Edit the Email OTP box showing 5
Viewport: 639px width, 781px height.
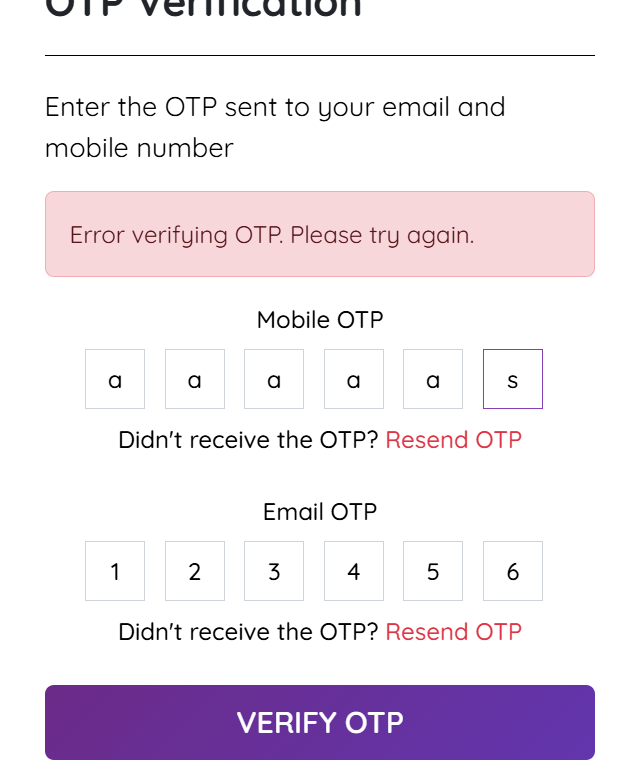pos(433,571)
